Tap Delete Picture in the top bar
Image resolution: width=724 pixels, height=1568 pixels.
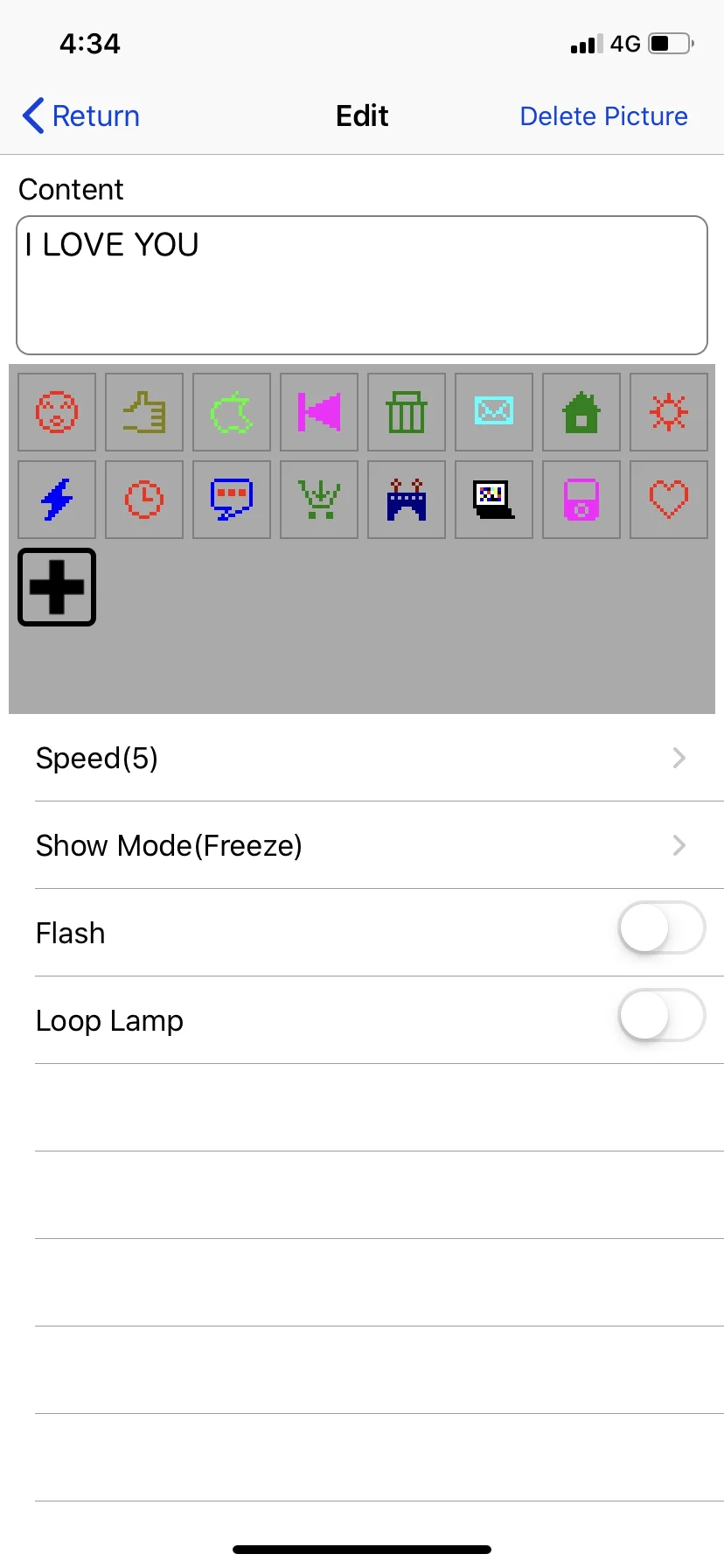tap(603, 115)
